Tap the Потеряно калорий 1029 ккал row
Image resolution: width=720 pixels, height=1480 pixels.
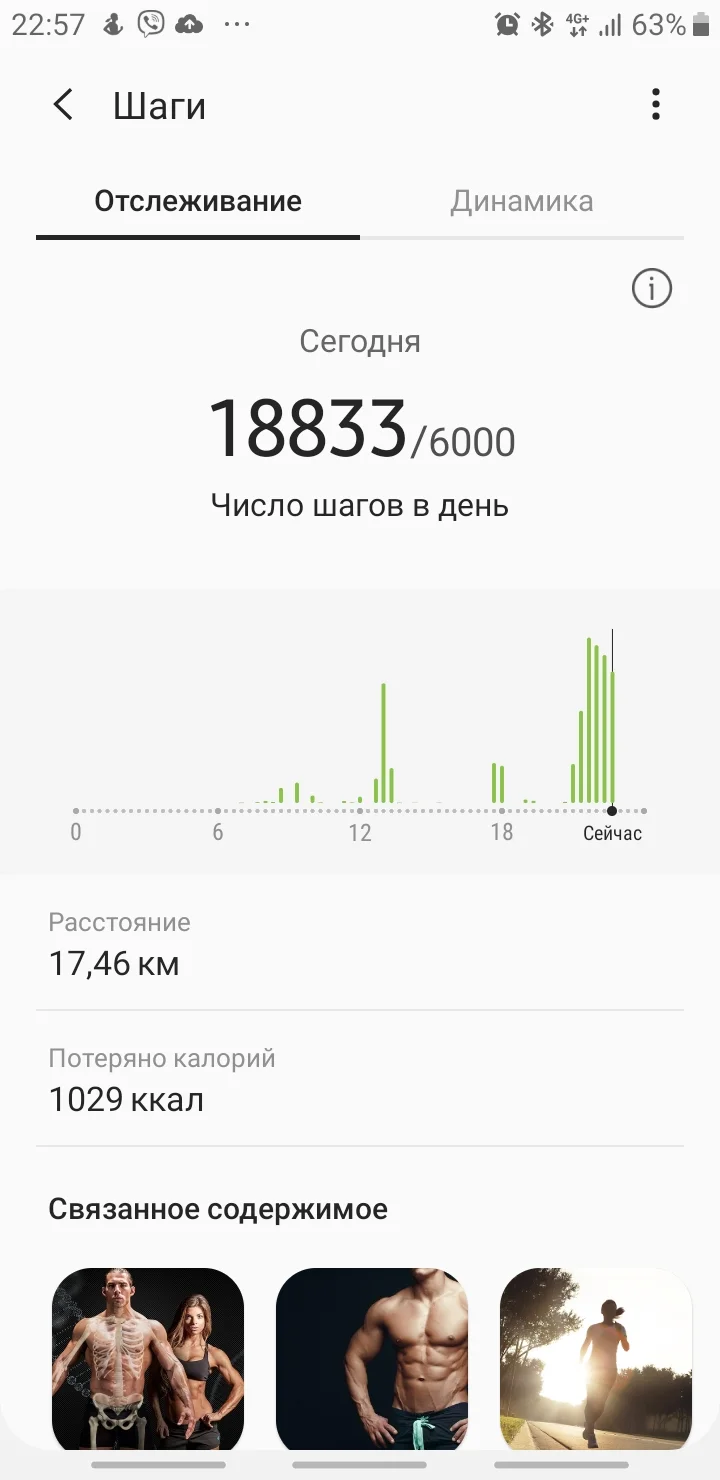tap(360, 1079)
